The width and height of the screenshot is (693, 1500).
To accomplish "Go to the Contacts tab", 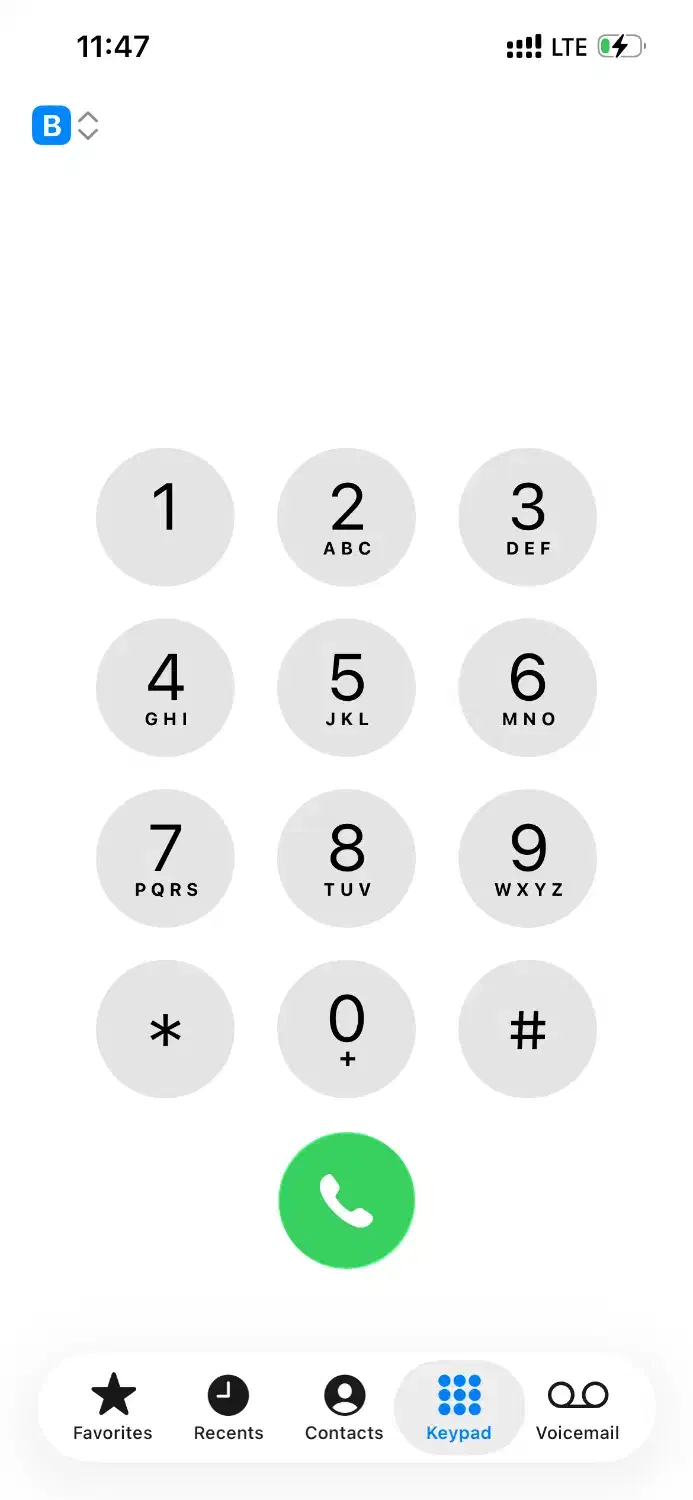I will (344, 1407).
